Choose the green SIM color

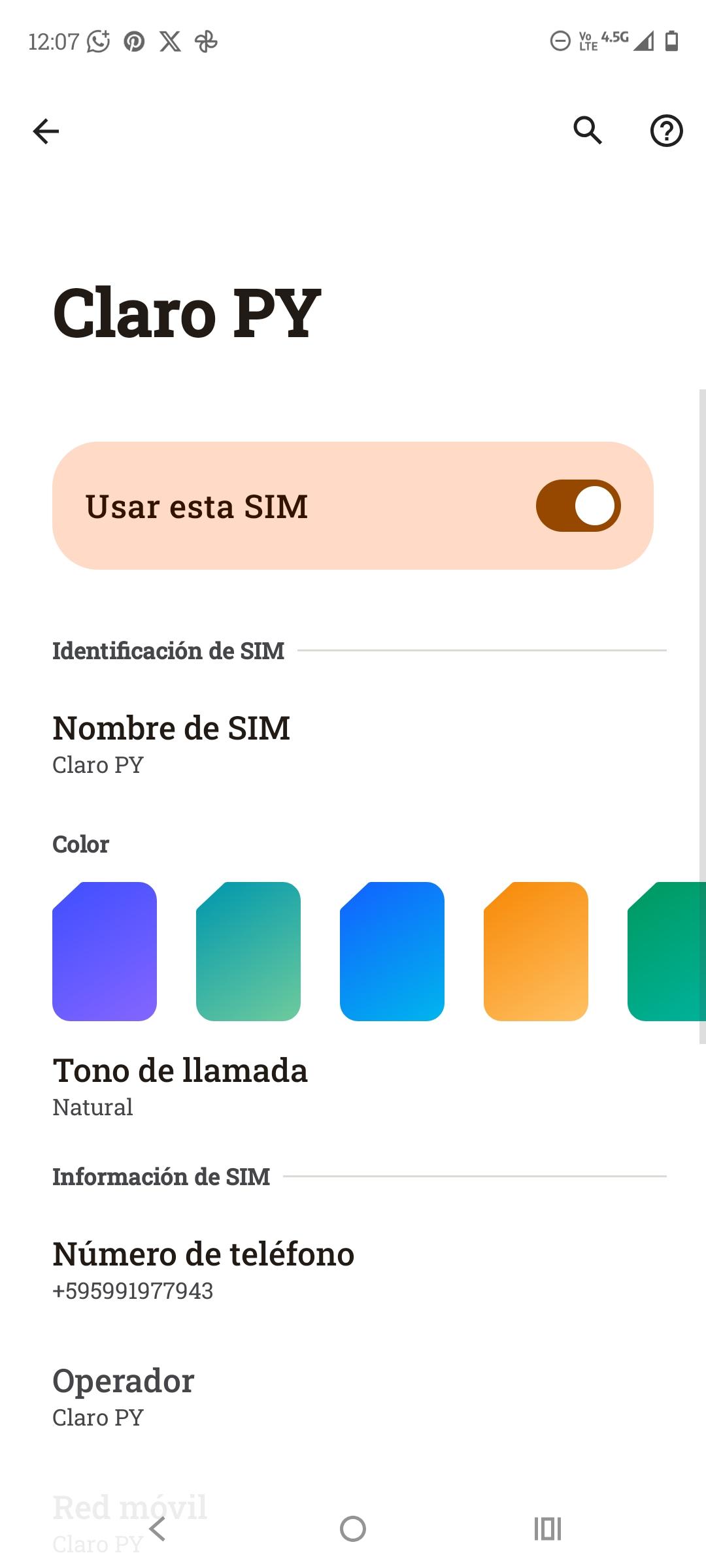point(667,951)
